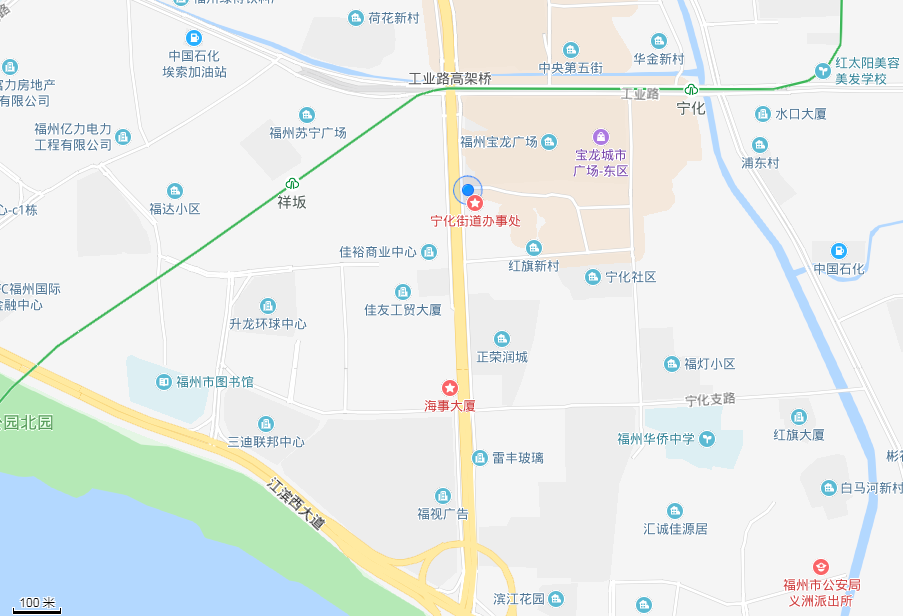Tap the 正荣润城 building marker

pyautogui.click(x=502, y=338)
